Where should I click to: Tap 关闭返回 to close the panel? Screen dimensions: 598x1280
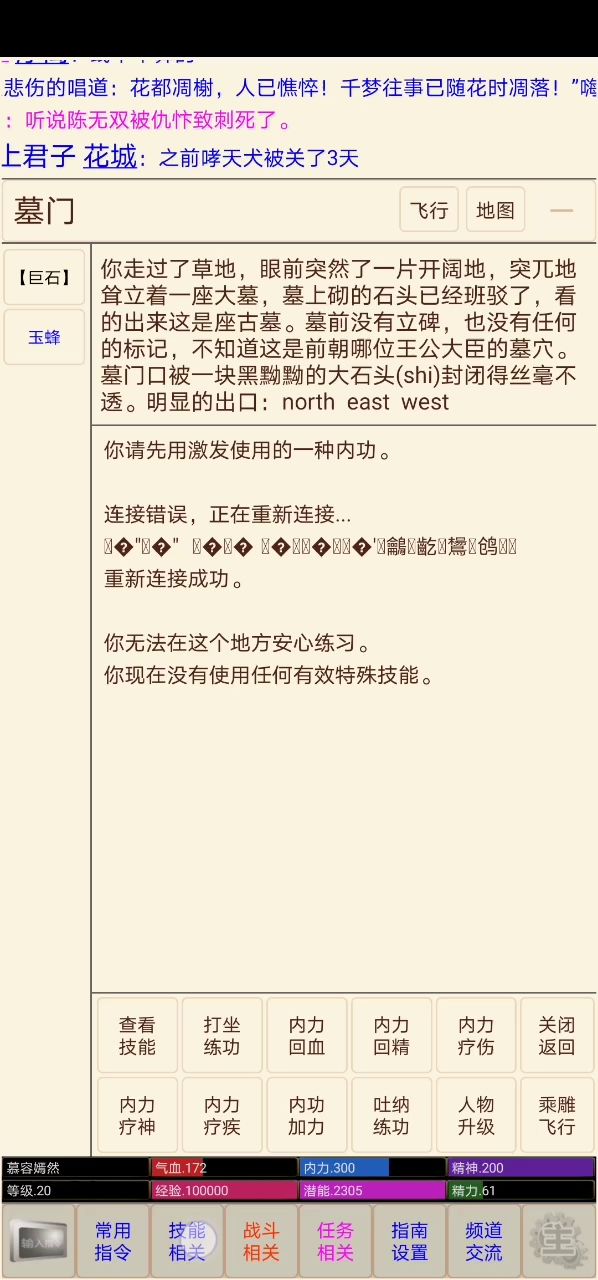557,1036
